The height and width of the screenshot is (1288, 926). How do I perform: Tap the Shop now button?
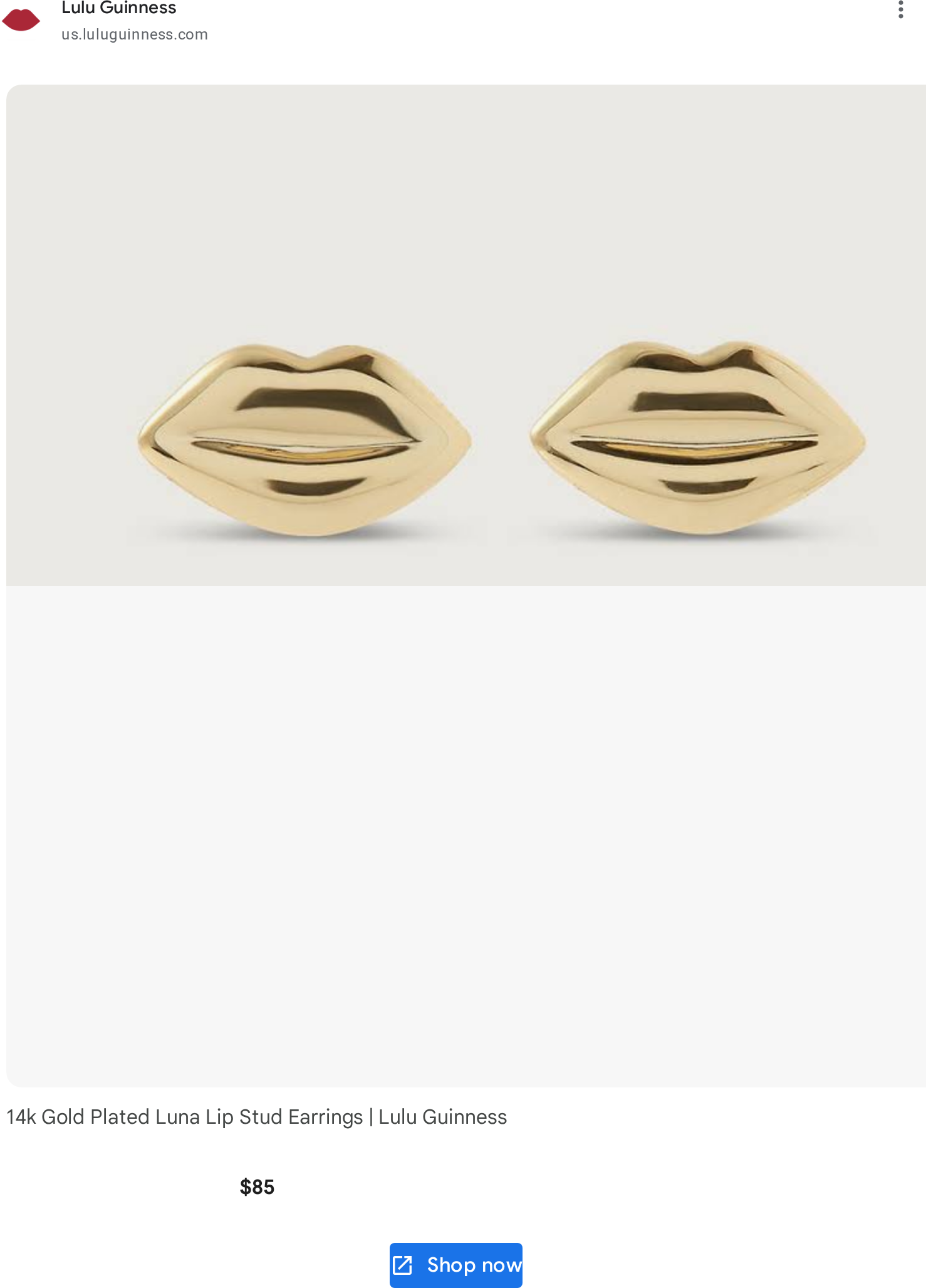(455, 1265)
